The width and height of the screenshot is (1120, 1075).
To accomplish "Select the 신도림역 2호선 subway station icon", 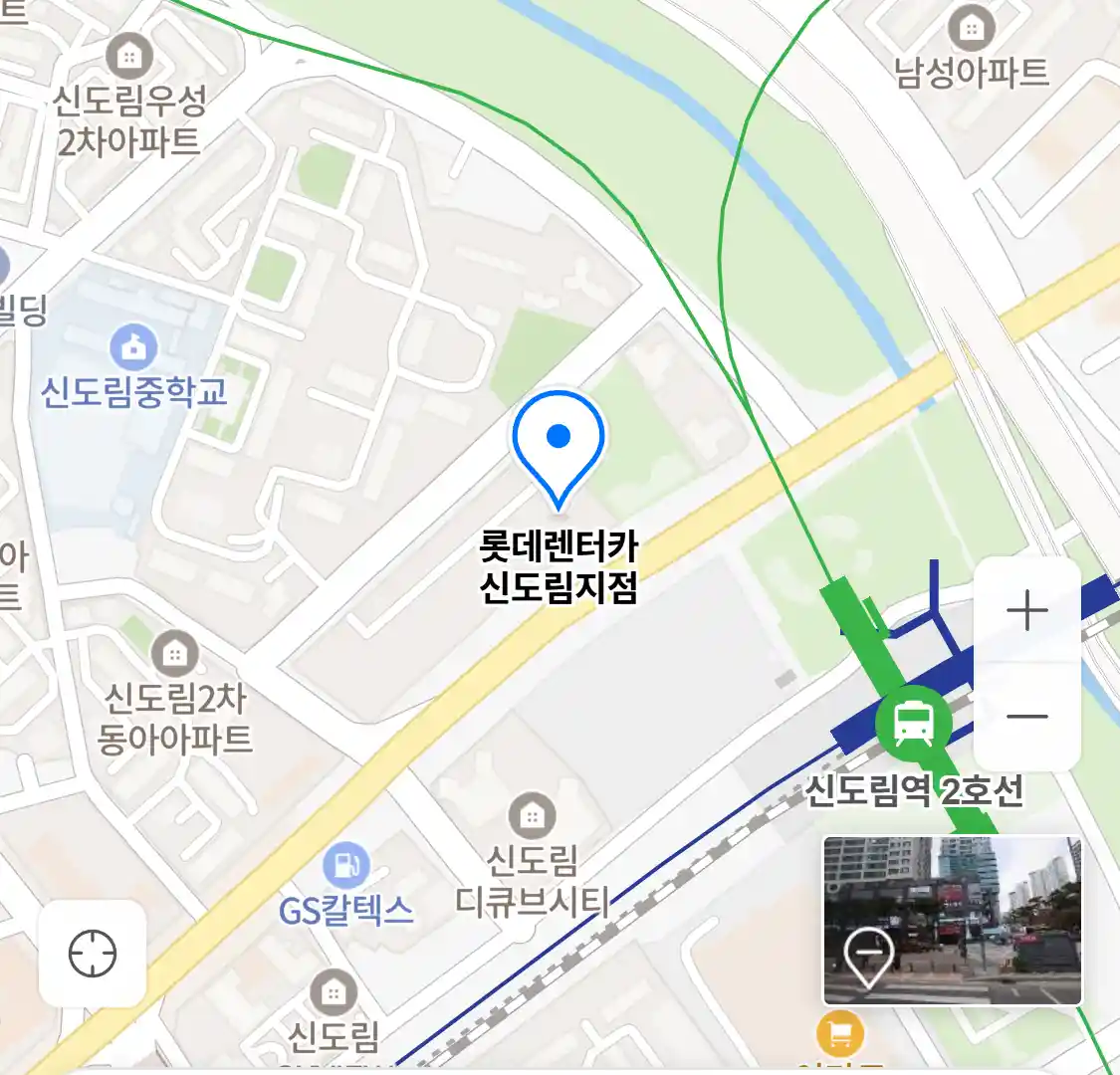I will pos(912,720).
